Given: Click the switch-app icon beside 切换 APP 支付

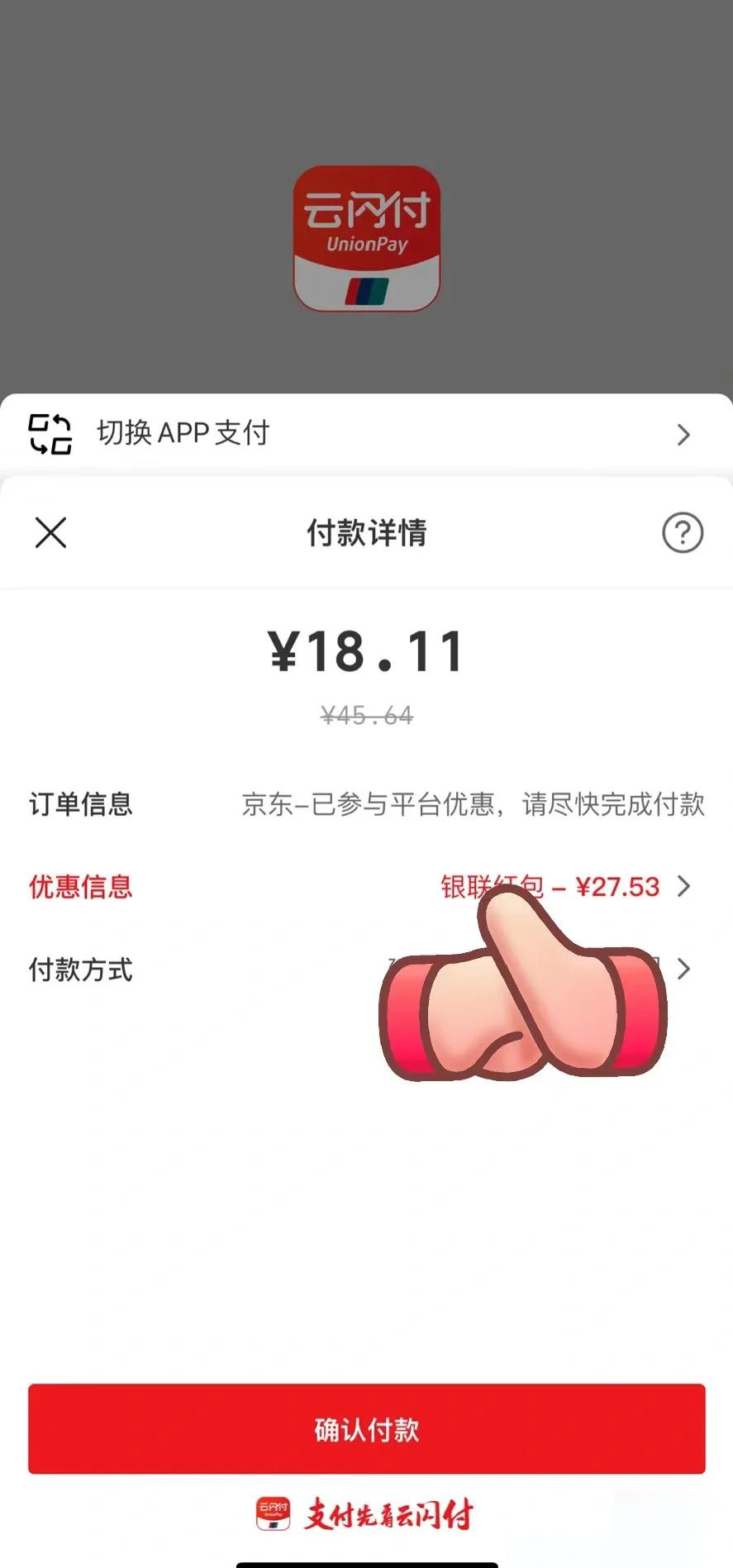Looking at the screenshot, I should pyautogui.click(x=49, y=434).
